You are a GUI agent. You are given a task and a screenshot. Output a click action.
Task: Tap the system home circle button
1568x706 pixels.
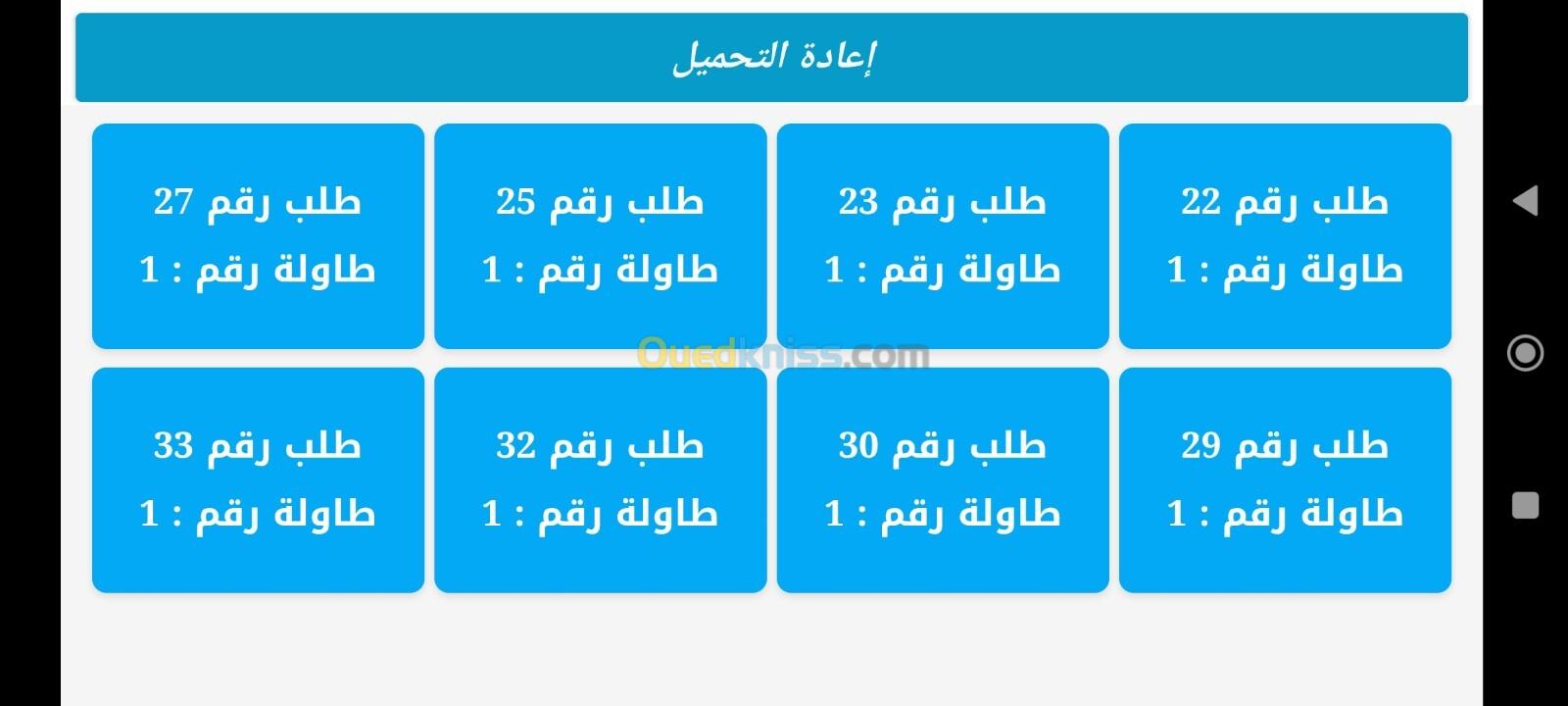tap(1525, 352)
